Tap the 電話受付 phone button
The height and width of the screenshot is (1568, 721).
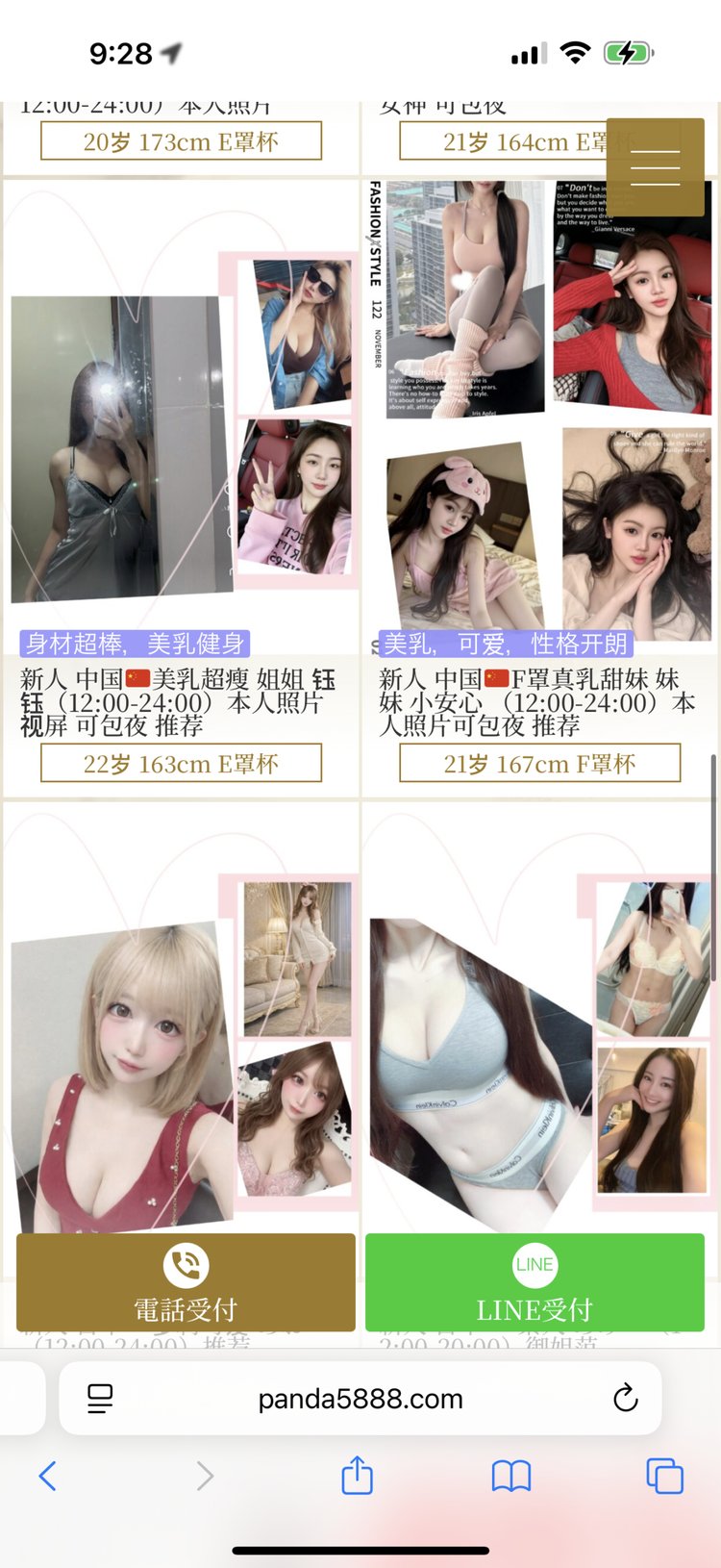tap(186, 1282)
